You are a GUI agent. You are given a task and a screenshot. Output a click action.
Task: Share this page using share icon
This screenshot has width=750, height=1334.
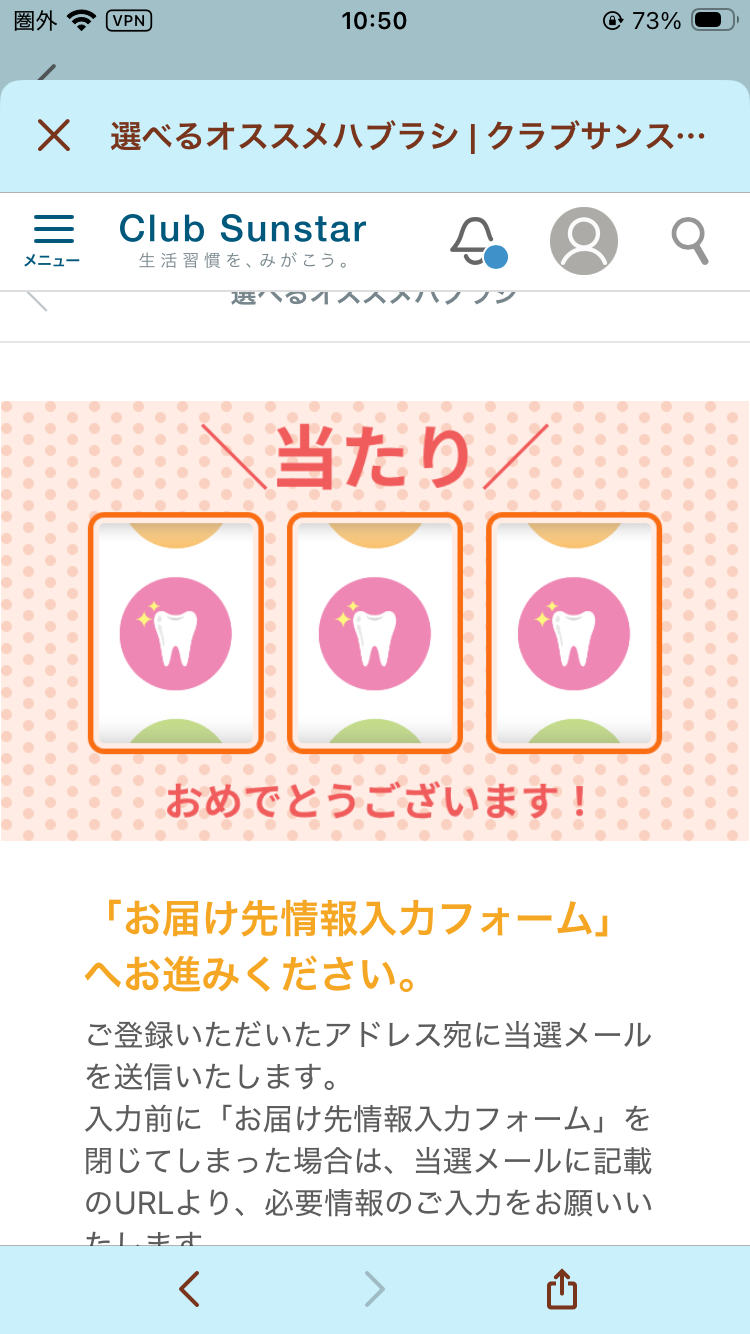tap(562, 1289)
